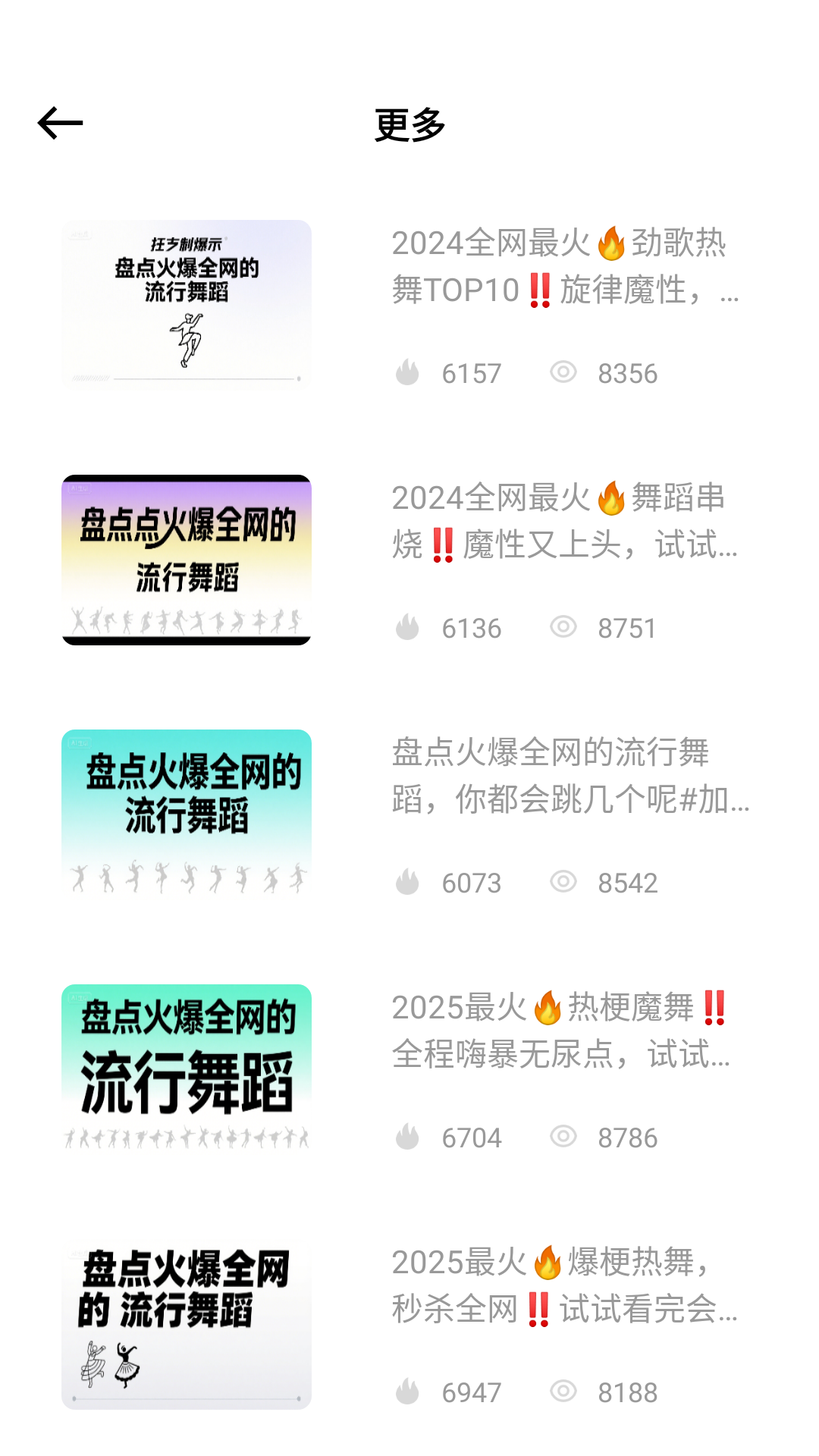Viewport: 819px width, 1456px height.
Task: Tap the eye icon next to 8188
Action: click(x=563, y=1392)
